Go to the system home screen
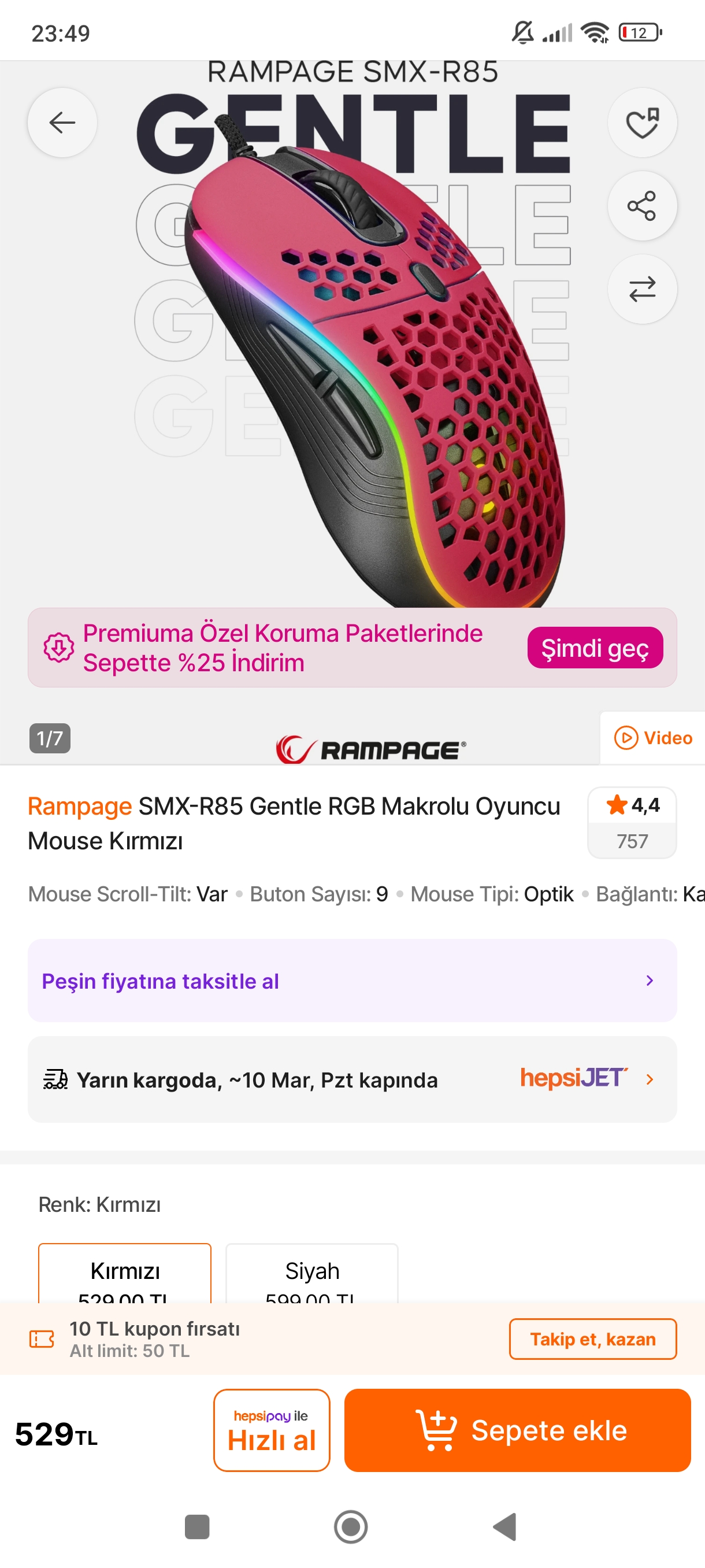The height and width of the screenshot is (1568, 705). click(351, 1526)
